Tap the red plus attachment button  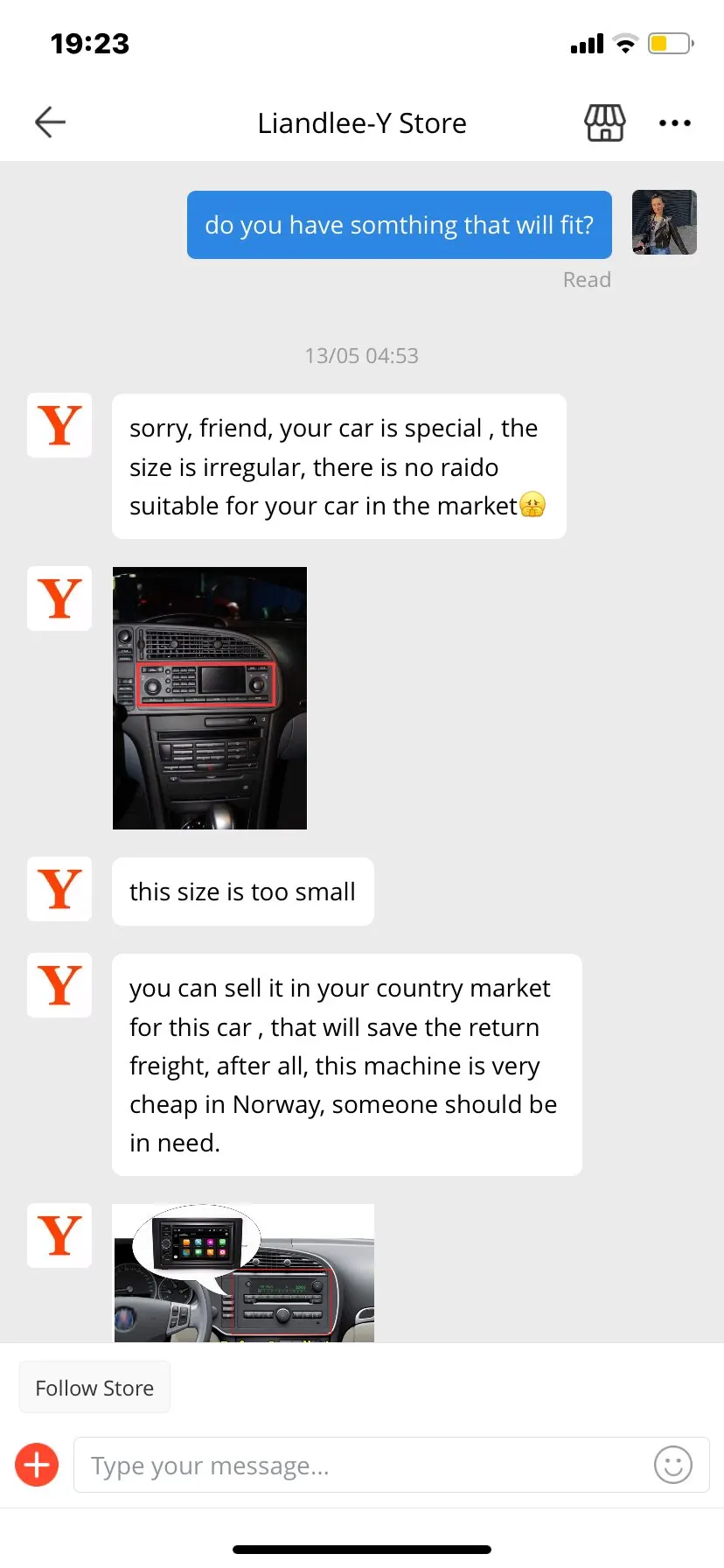37,1465
